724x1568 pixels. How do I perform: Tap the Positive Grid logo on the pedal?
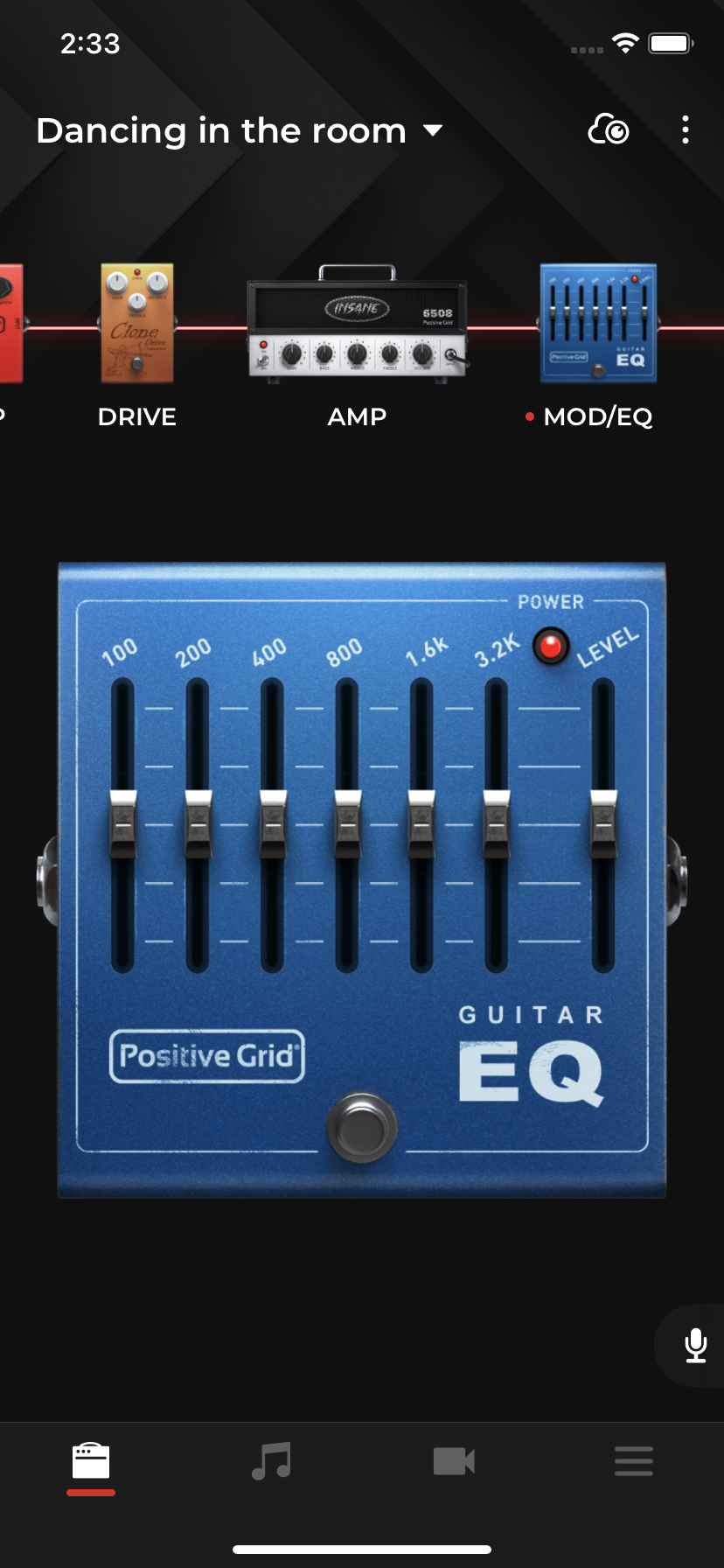point(207,1056)
